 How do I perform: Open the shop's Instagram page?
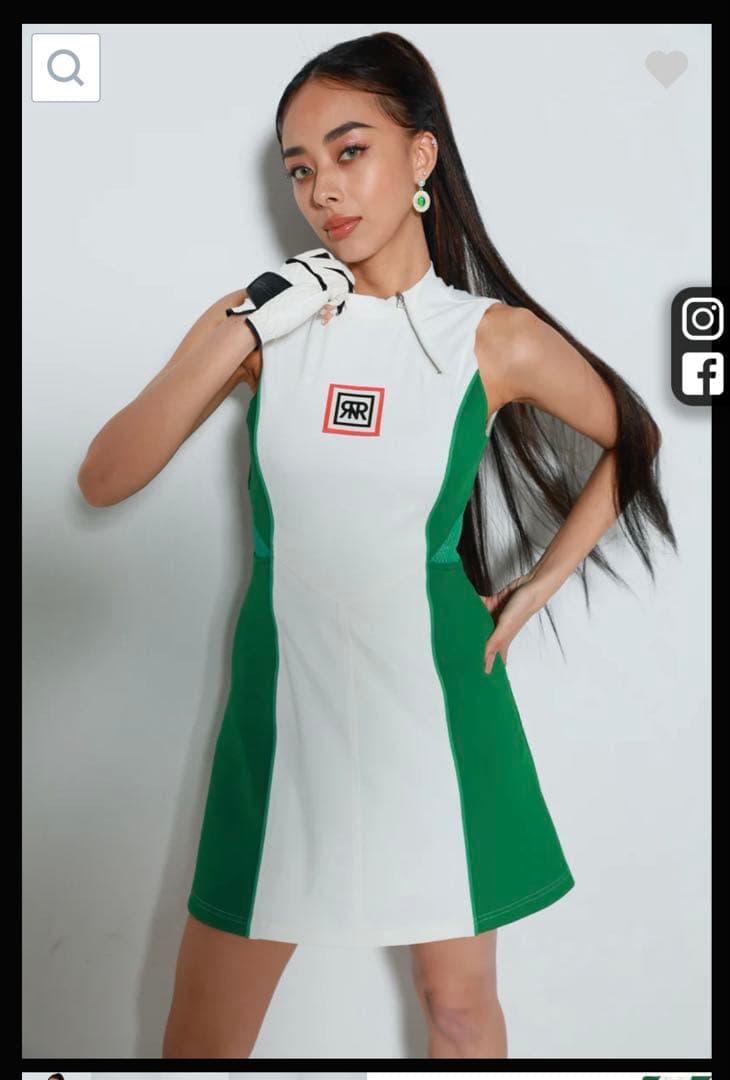click(x=702, y=319)
